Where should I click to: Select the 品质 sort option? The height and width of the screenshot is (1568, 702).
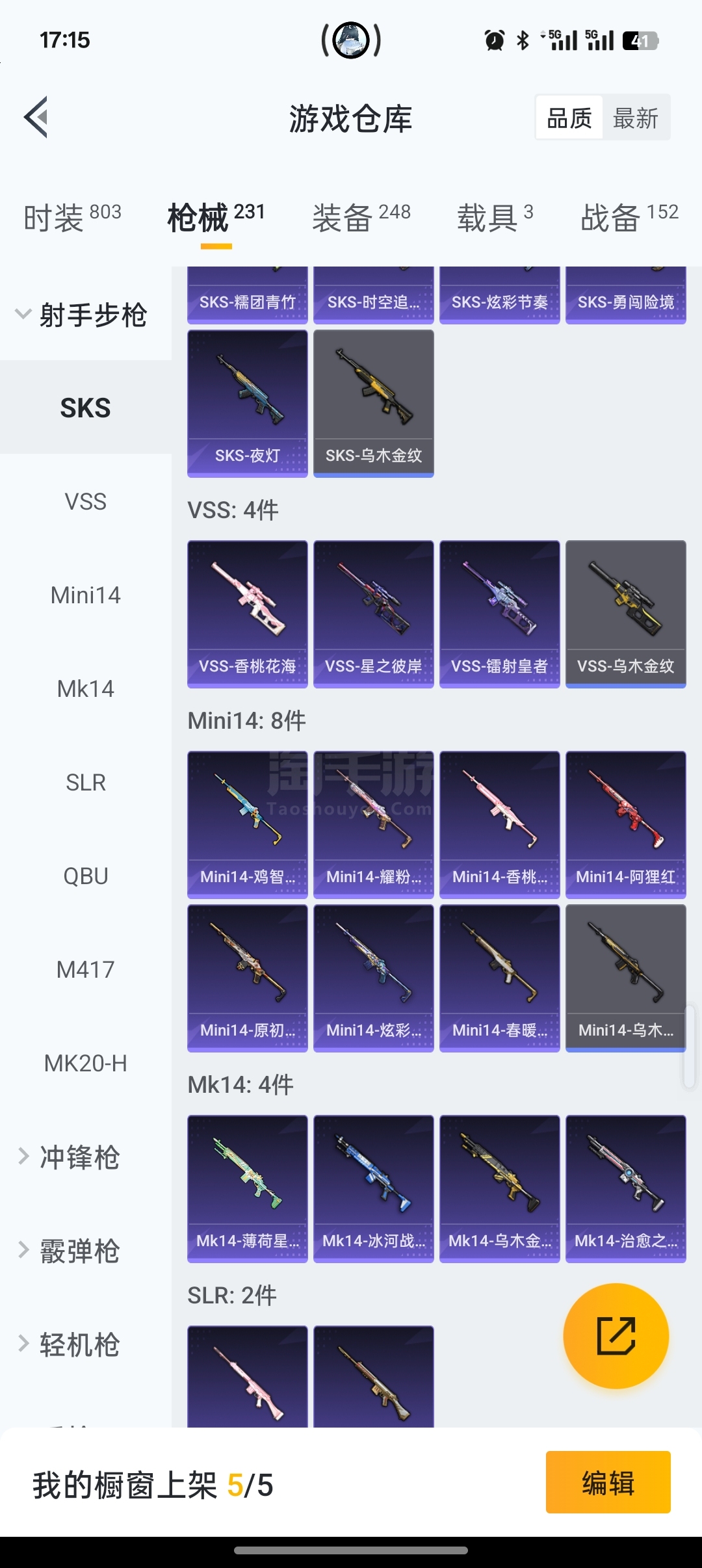[x=569, y=118]
